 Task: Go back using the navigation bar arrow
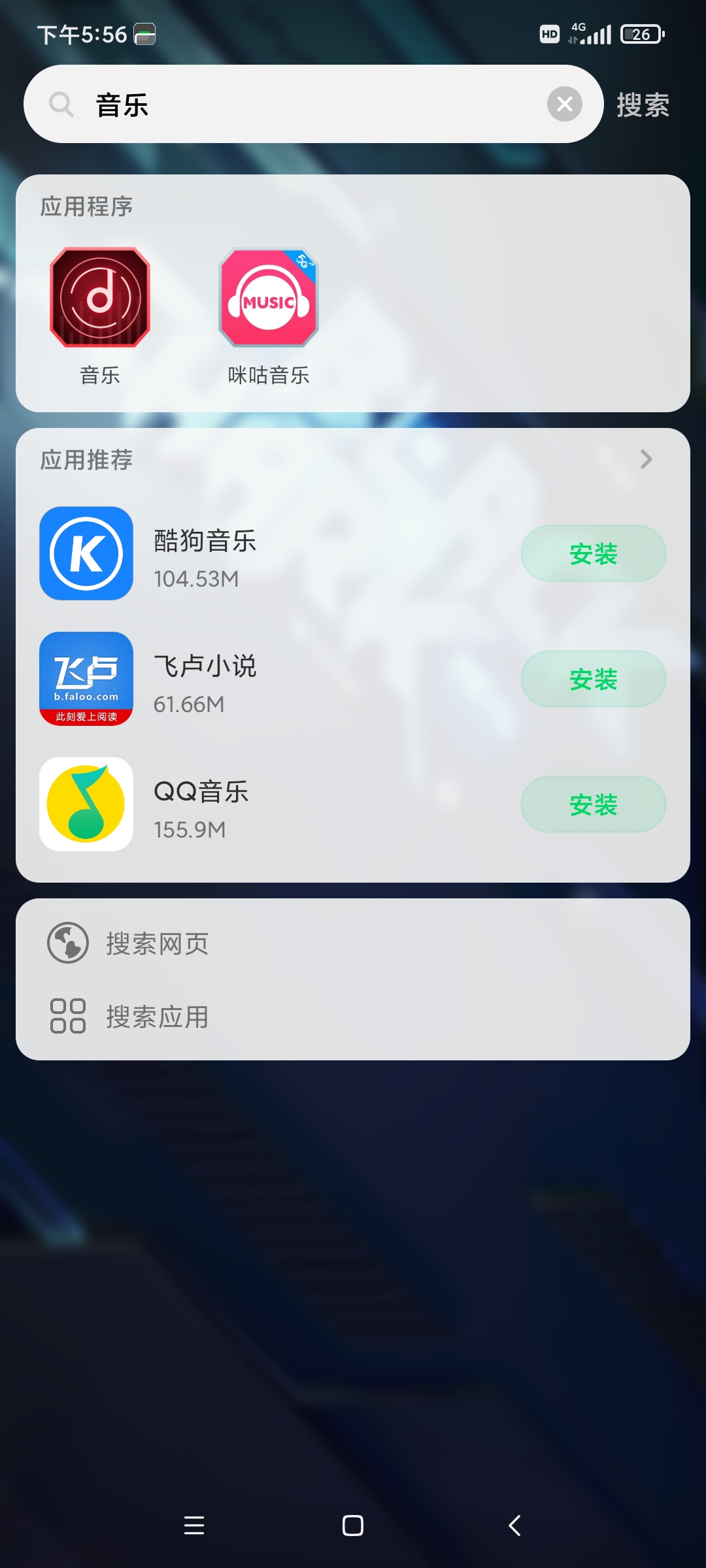(x=515, y=1526)
